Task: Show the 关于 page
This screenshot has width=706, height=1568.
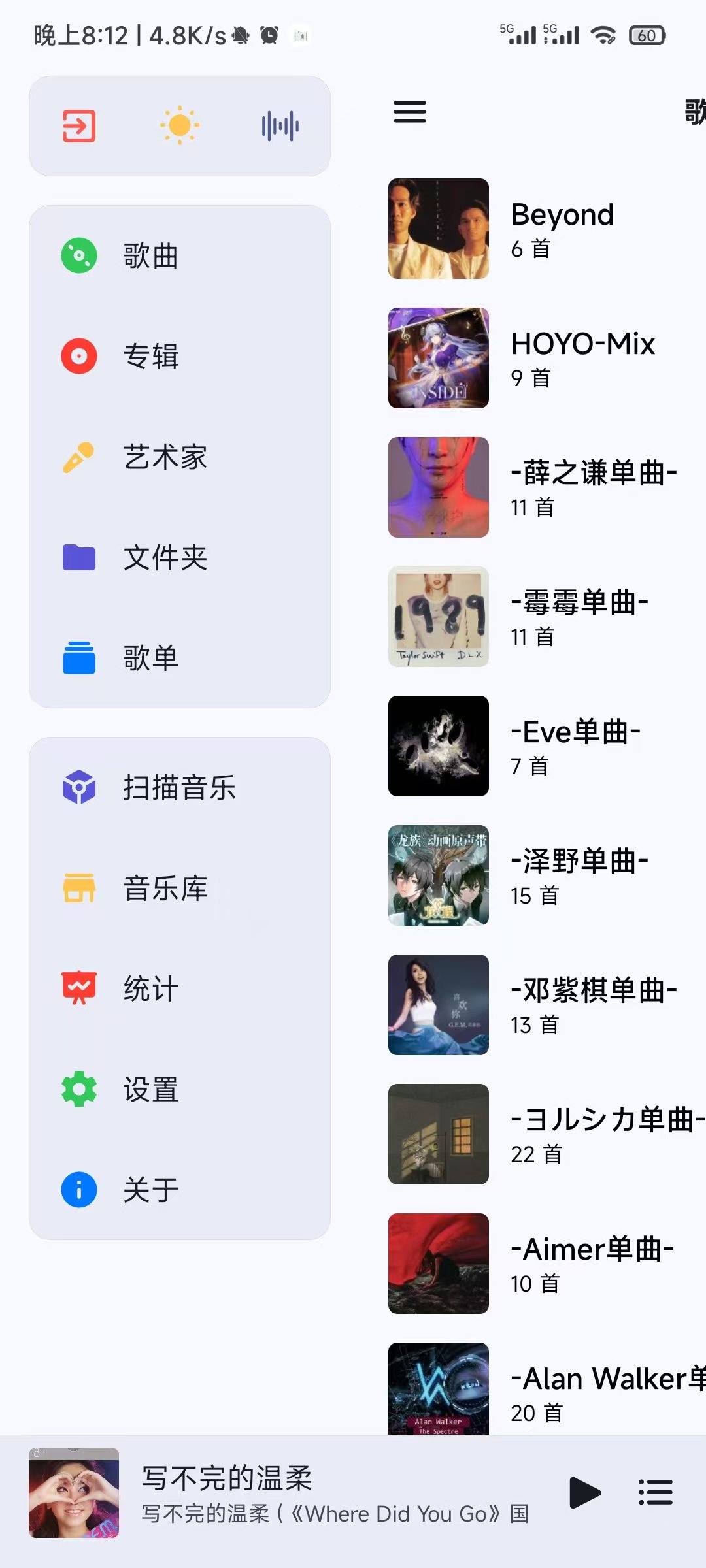Action: (150, 1190)
